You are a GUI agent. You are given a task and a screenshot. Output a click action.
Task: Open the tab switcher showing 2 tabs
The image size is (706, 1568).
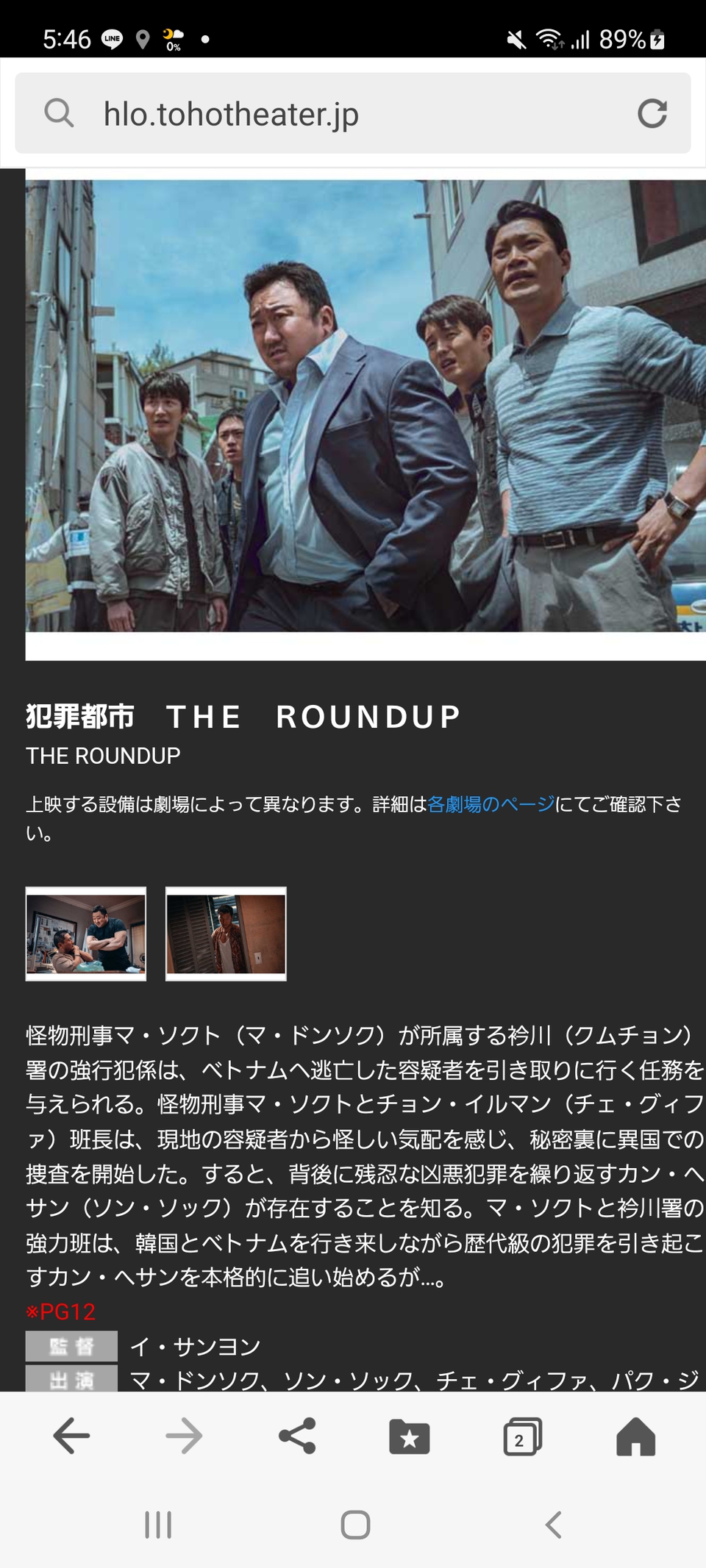click(x=523, y=1436)
